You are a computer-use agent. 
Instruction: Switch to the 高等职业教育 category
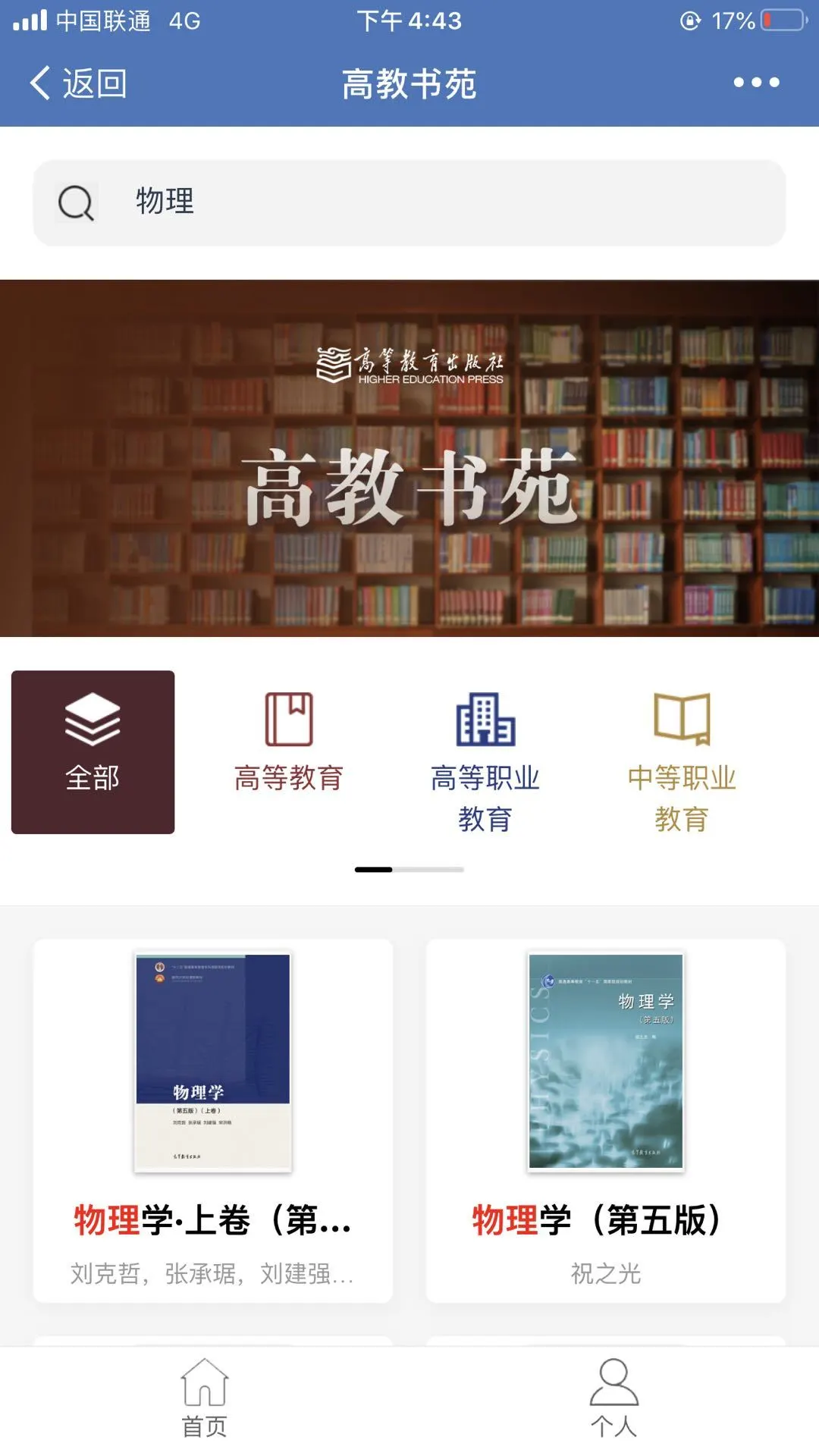[485, 761]
